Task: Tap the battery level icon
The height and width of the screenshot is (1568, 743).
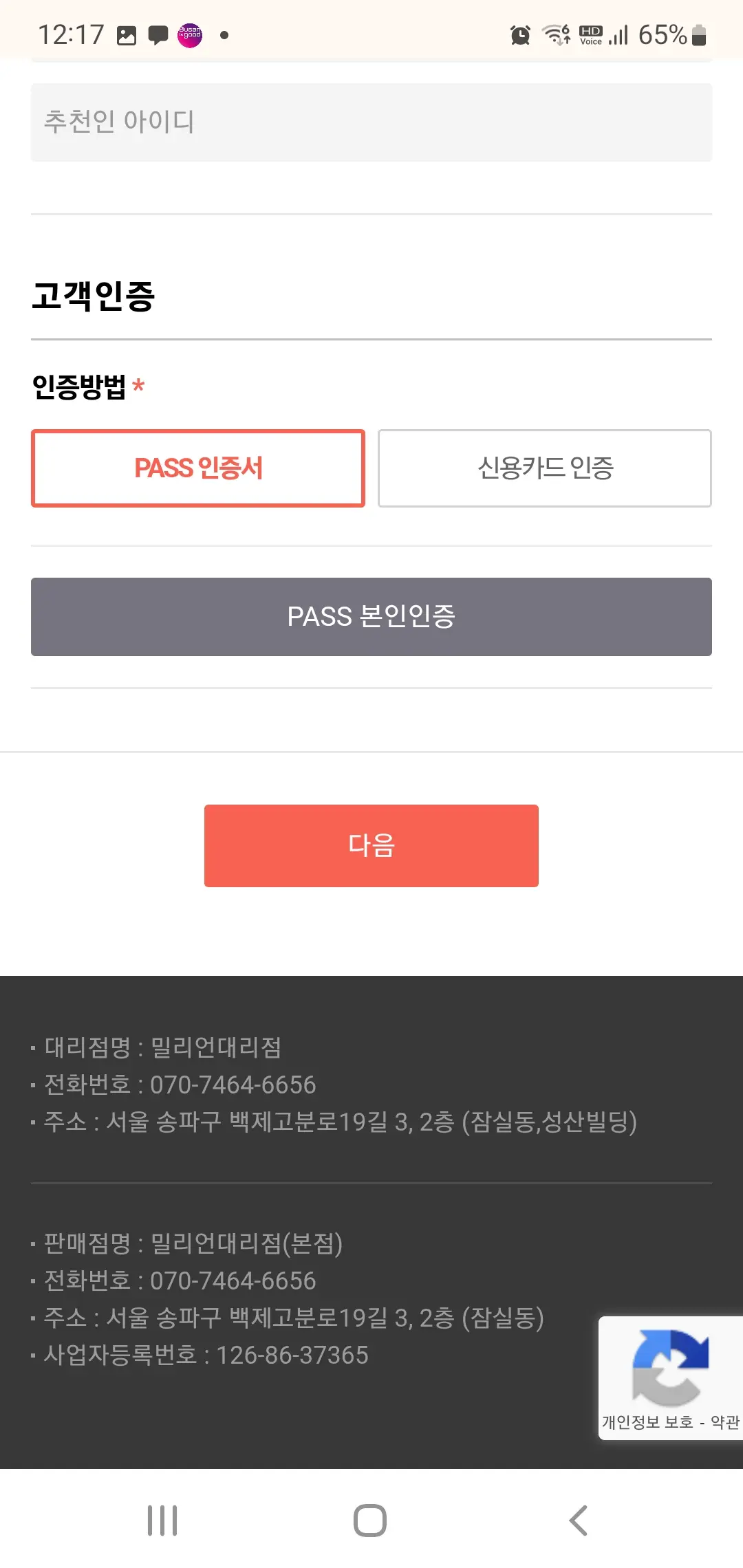Action: pos(697,34)
